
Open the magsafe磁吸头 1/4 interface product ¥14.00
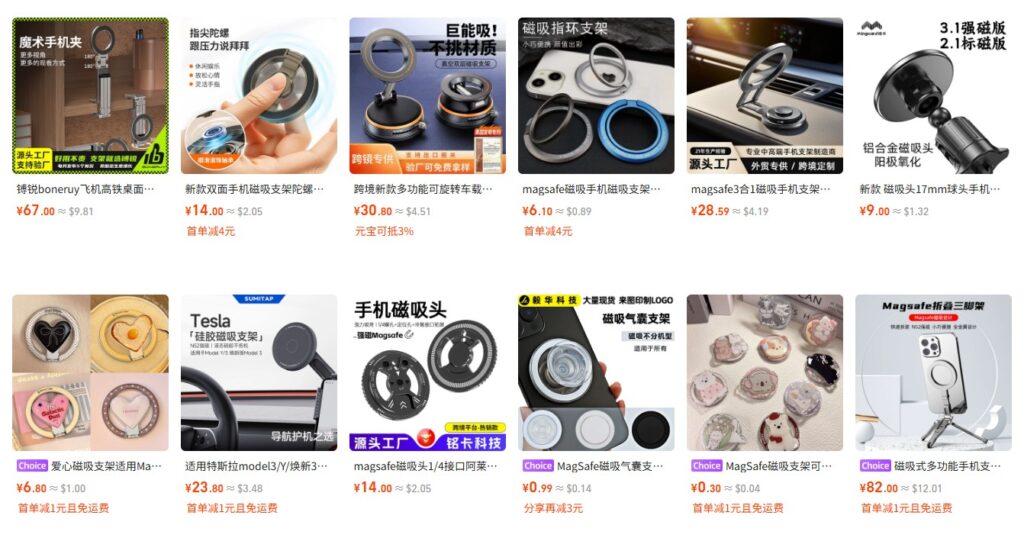(427, 372)
